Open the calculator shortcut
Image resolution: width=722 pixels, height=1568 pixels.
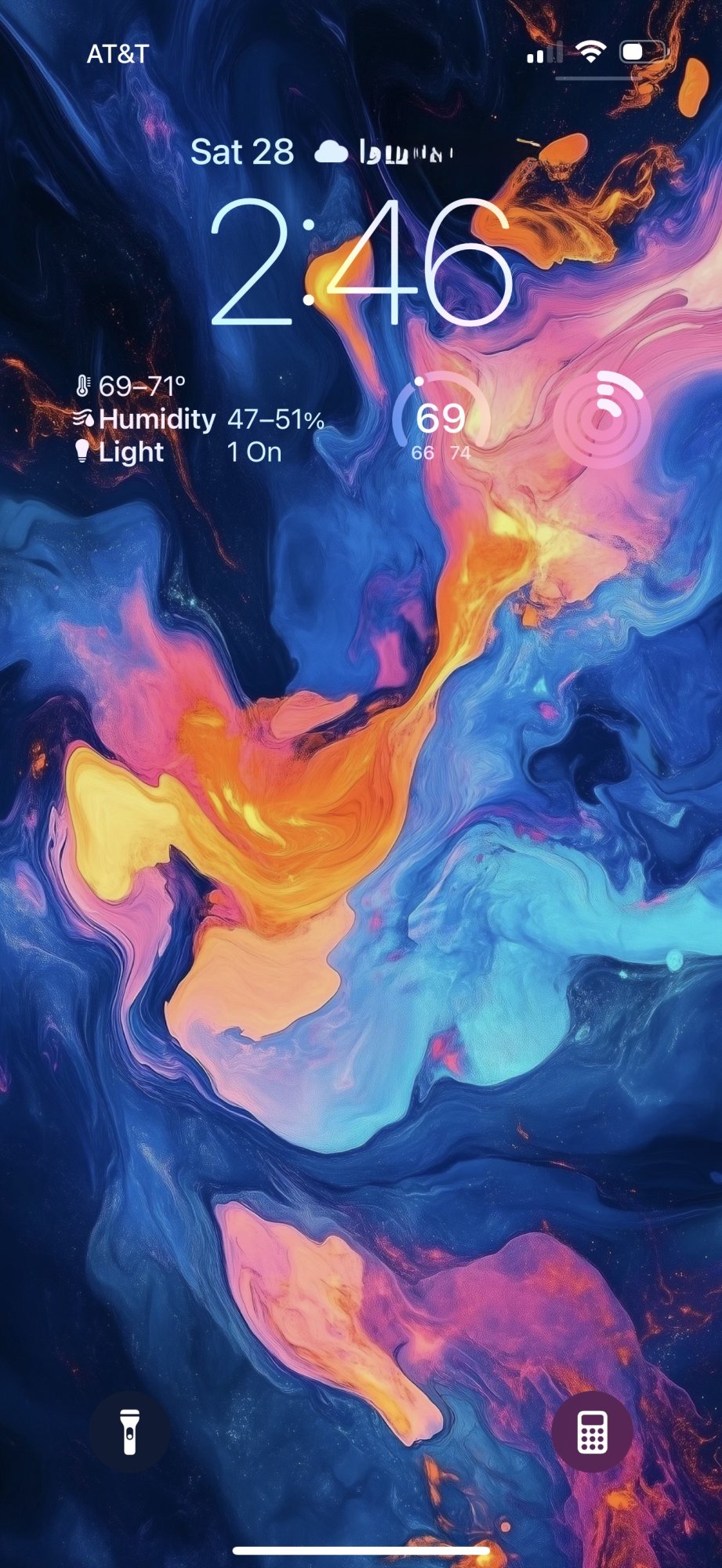[x=592, y=1432]
